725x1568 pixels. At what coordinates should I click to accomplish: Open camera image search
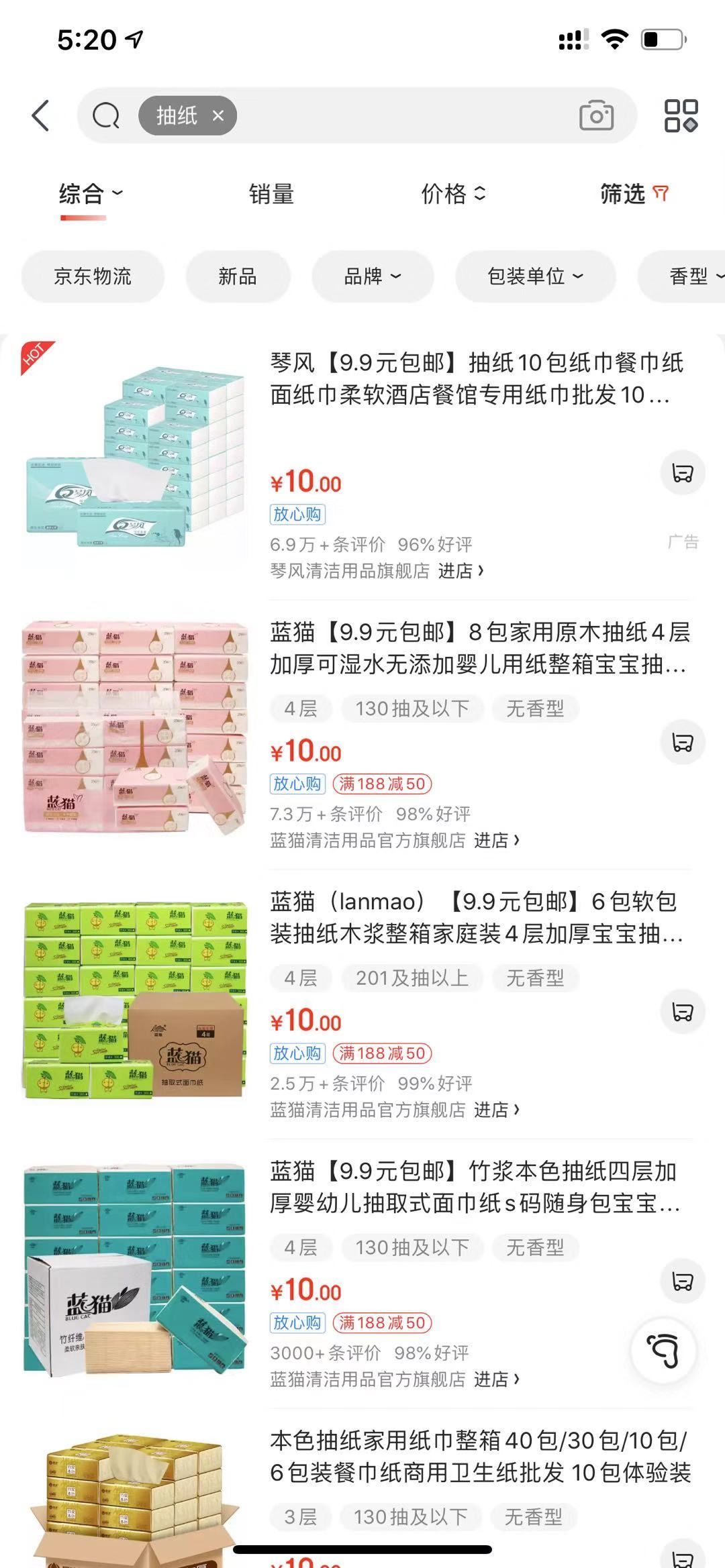pos(596,115)
